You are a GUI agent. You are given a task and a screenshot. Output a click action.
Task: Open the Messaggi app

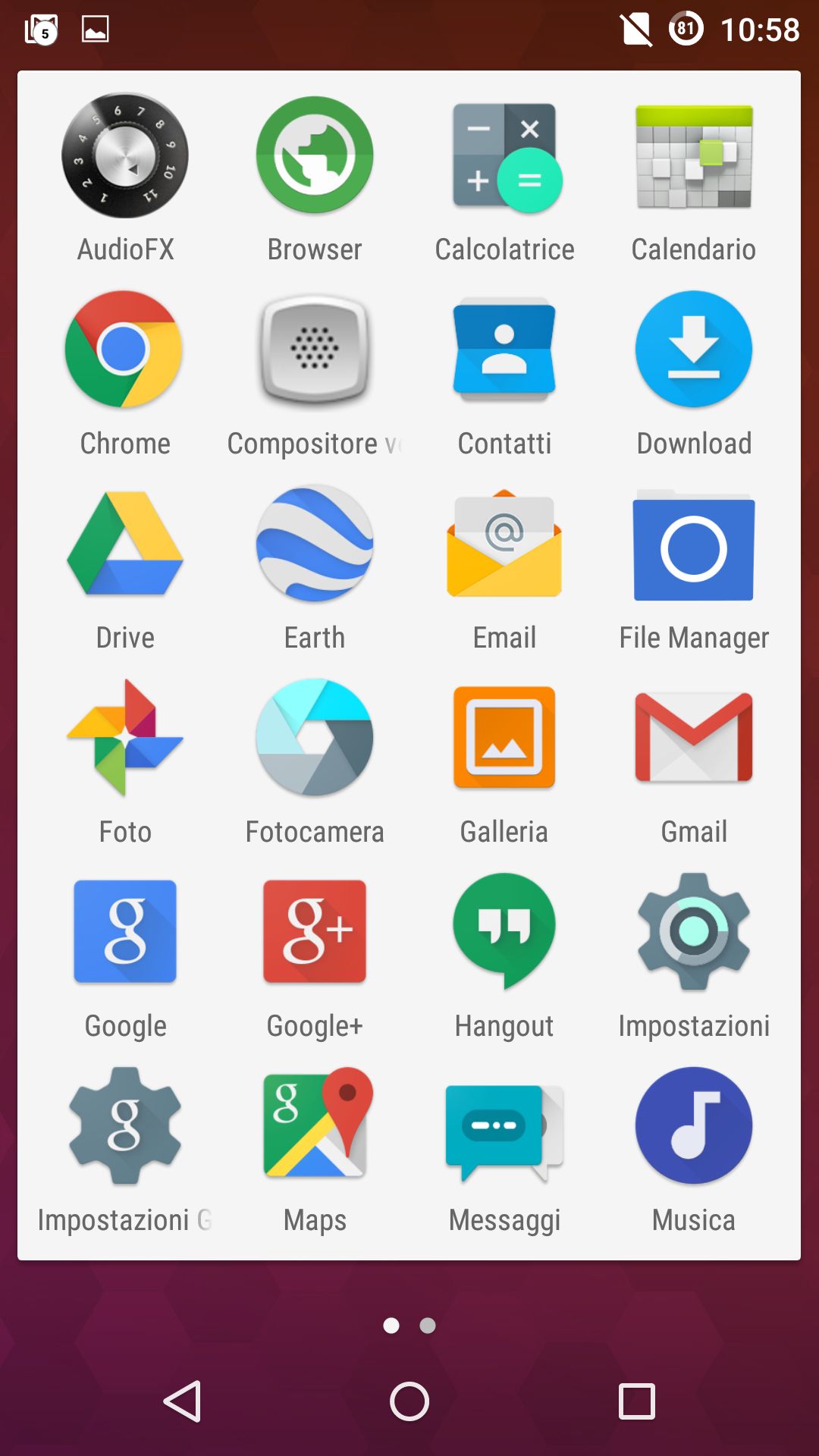pyautogui.click(x=504, y=1127)
